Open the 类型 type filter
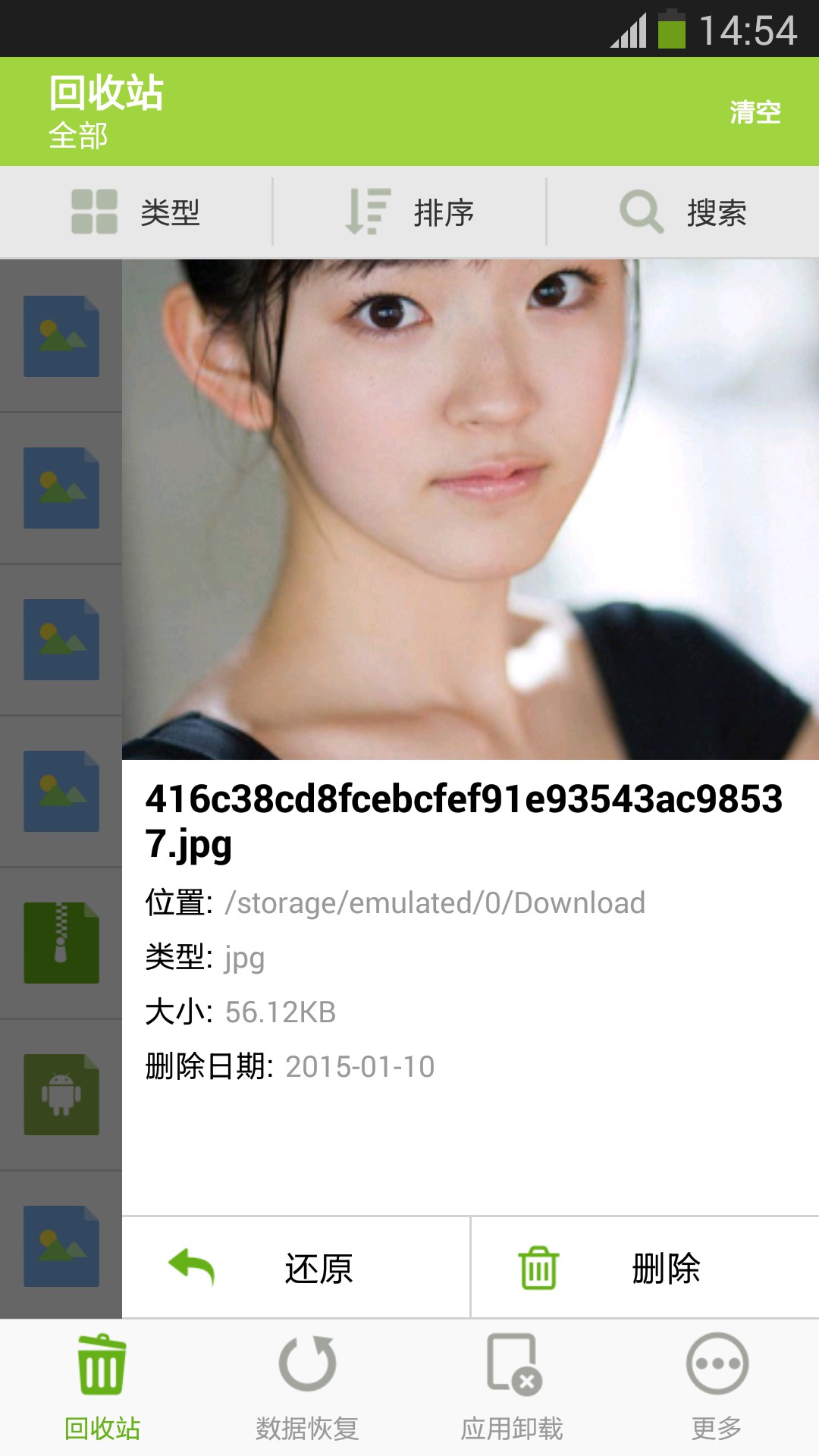This screenshot has width=819, height=1456. (136, 212)
